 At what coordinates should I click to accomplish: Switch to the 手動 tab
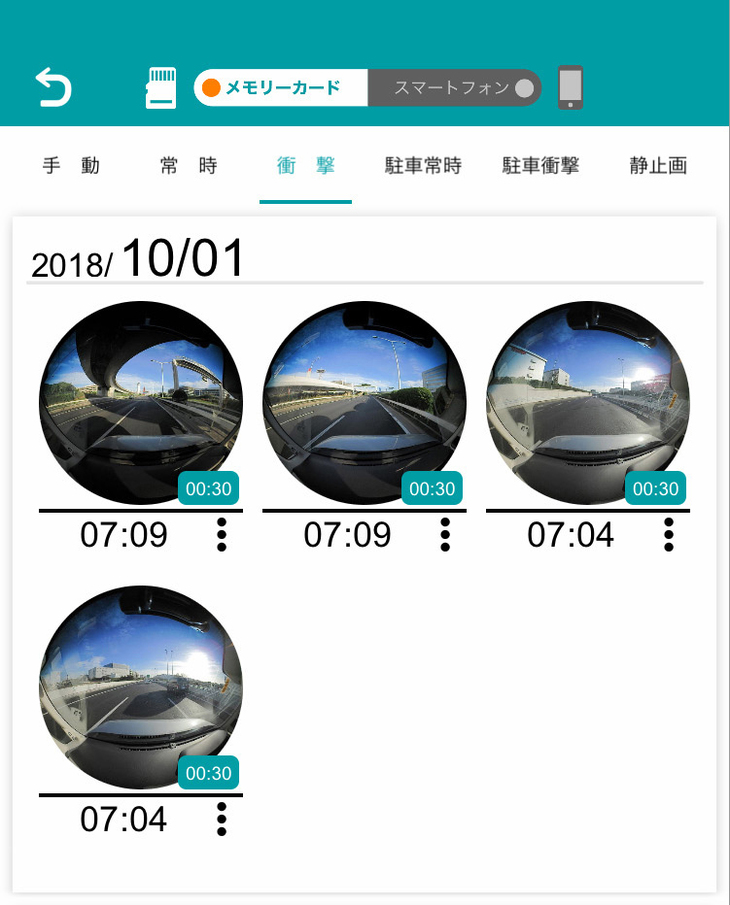tap(73, 165)
